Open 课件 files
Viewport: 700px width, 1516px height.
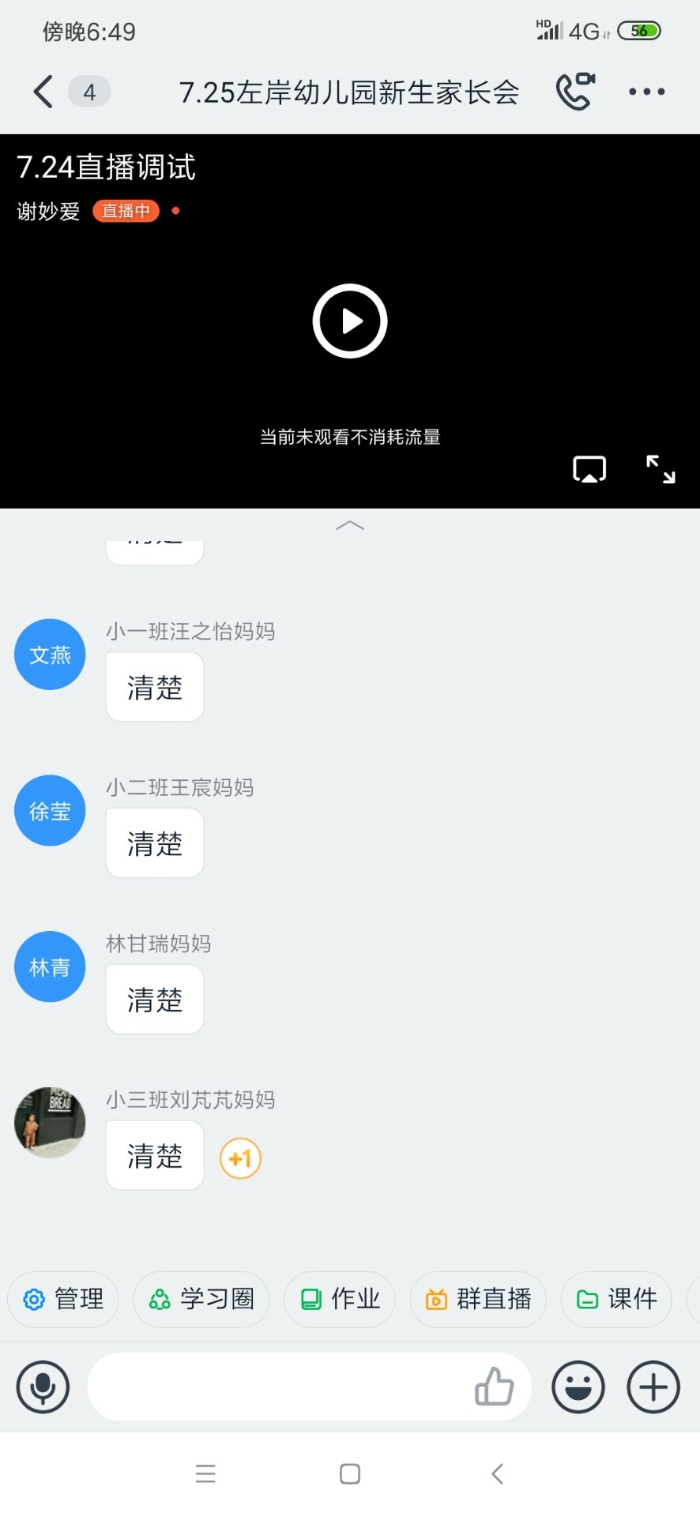point(616,1299)
